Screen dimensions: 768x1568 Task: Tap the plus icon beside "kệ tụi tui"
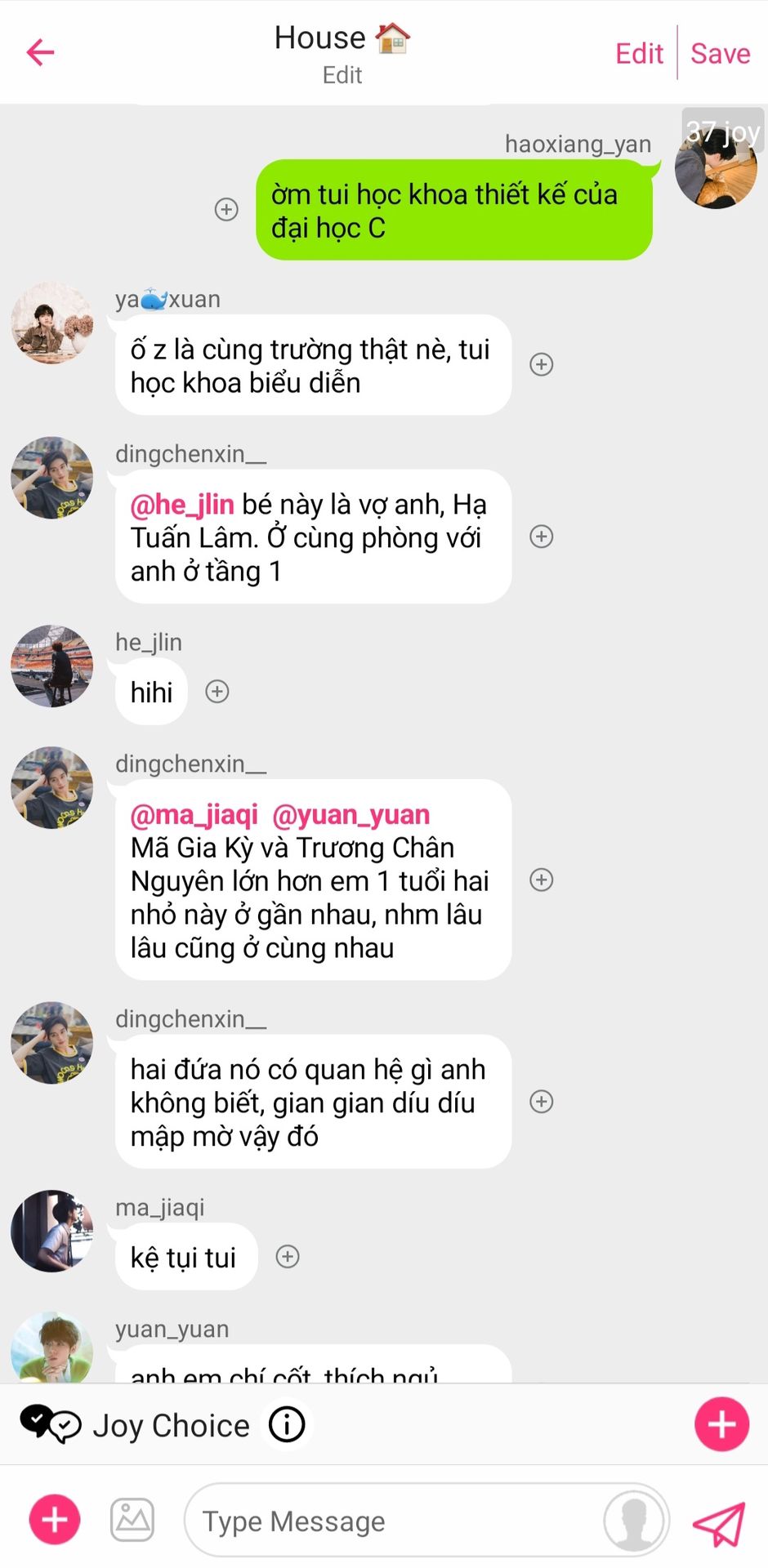click(x=288, y=1256)
